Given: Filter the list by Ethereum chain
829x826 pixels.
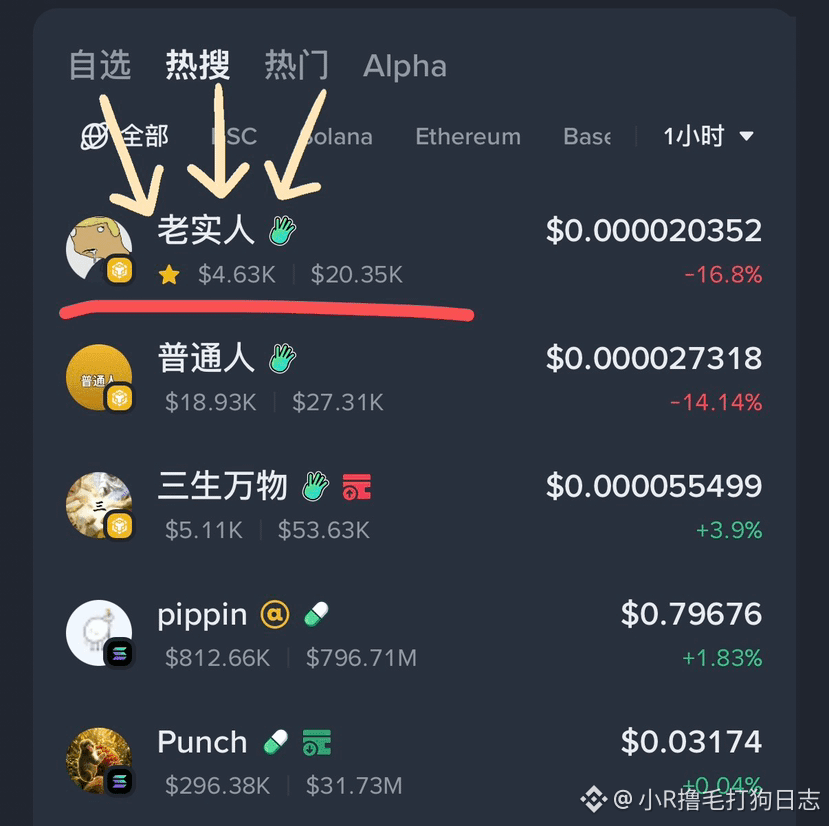Looking at the screenshot, I should tap(468, 136).
